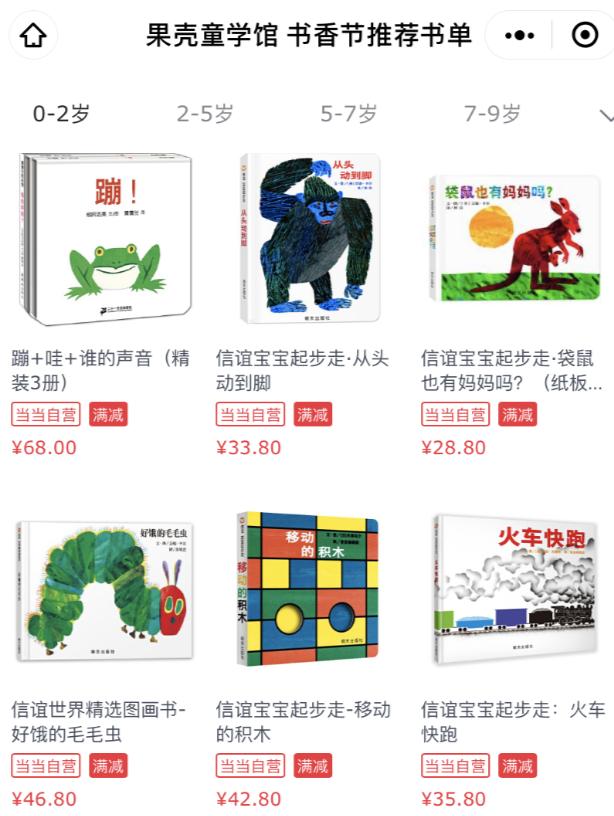
Task: Open the 移动的积木 book card
Action: tap(306, 590)
